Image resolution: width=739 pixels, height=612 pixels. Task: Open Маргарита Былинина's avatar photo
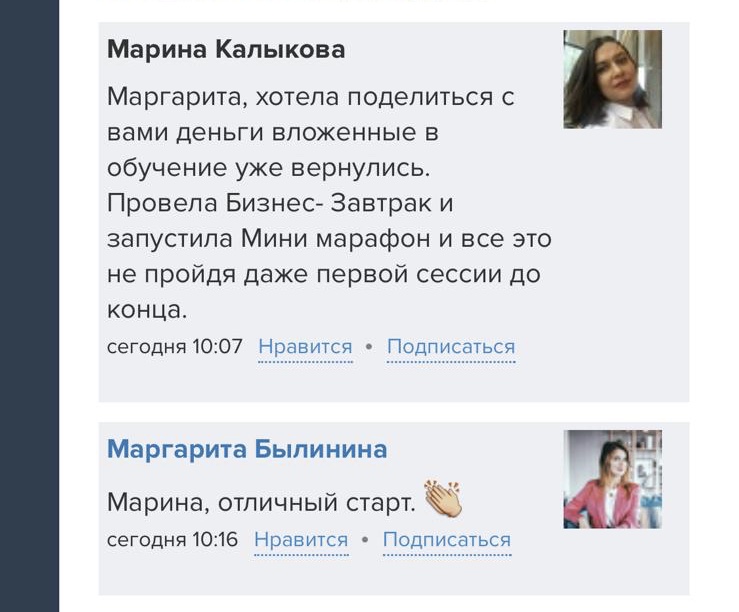612,479
